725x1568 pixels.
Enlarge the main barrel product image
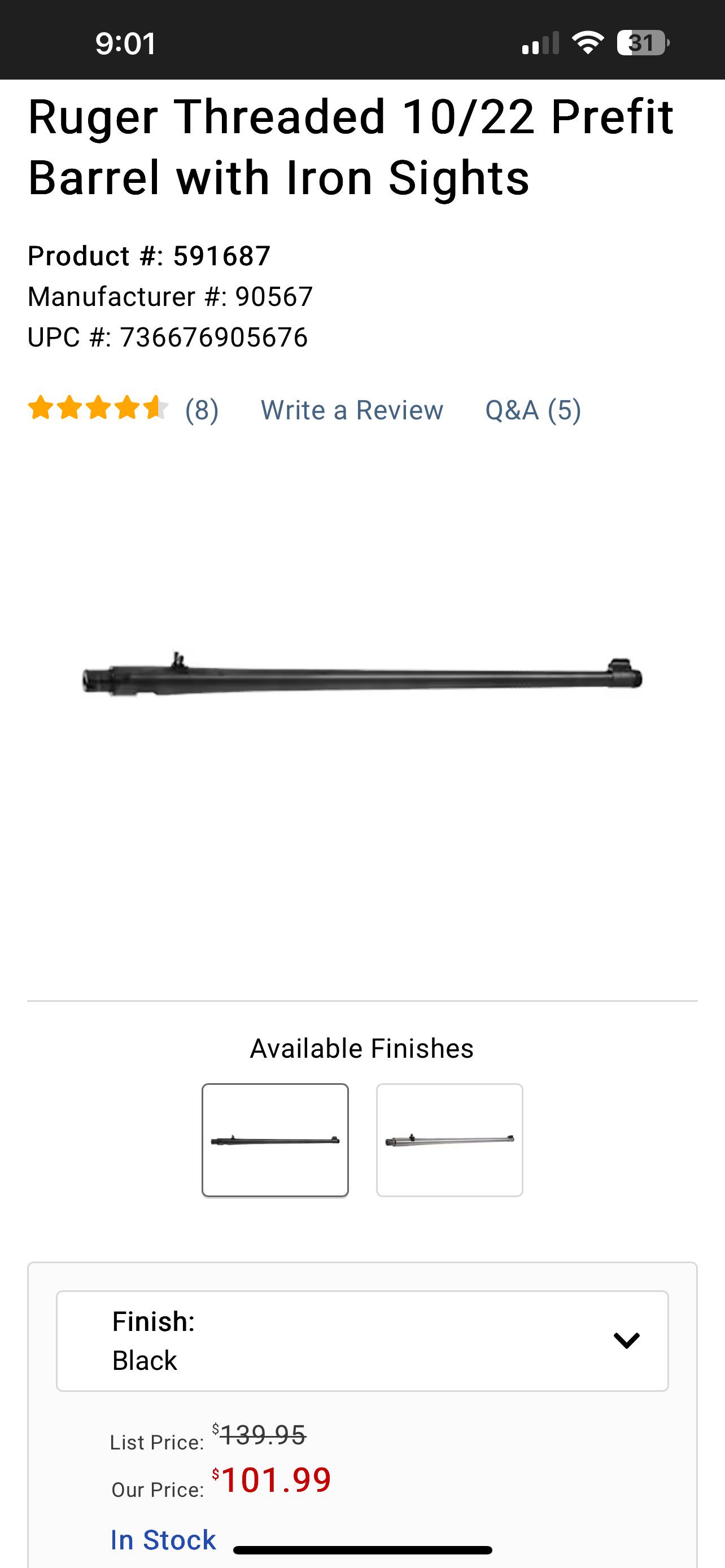tap(363, 676)
